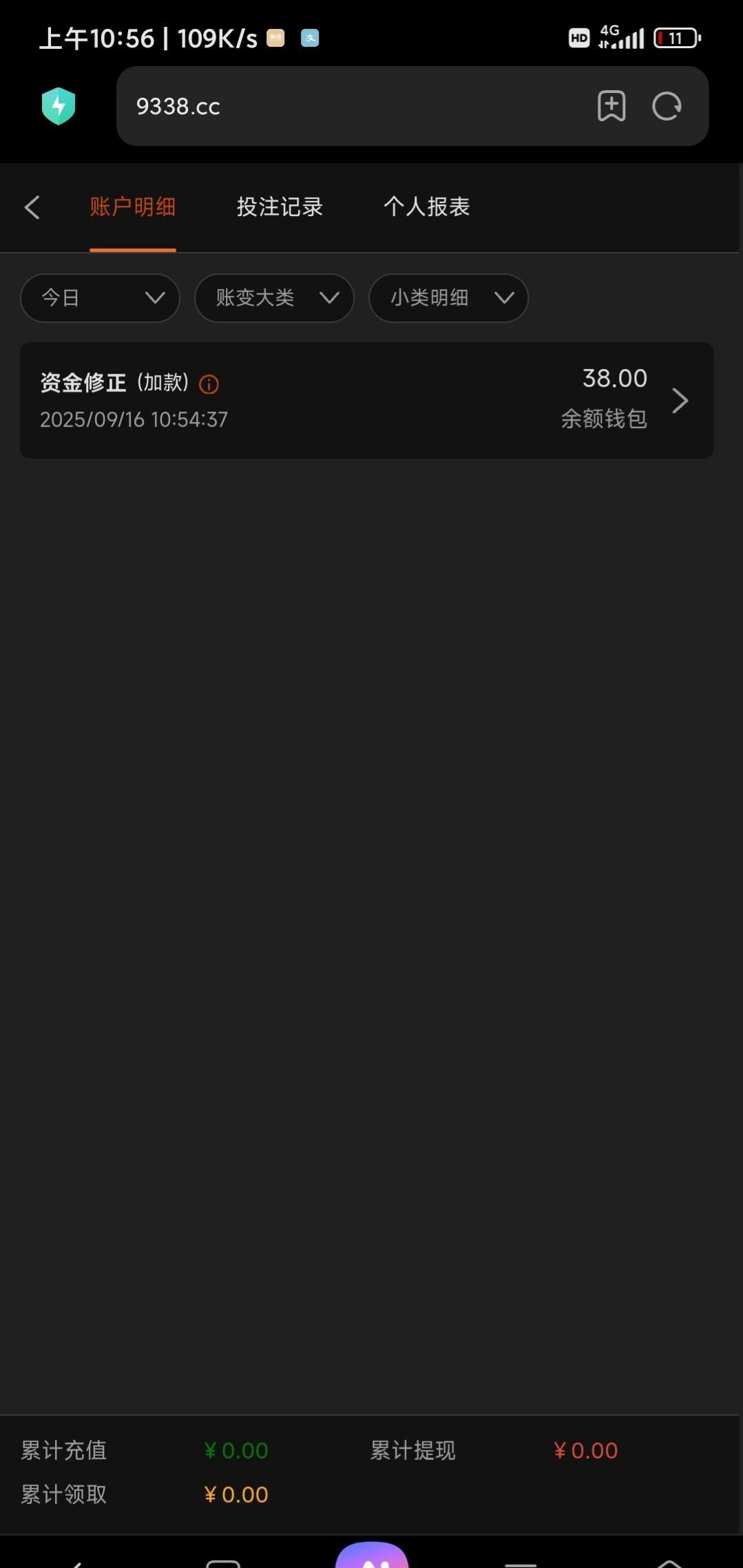Select the 账户明细 tab

tap(132, 207)
